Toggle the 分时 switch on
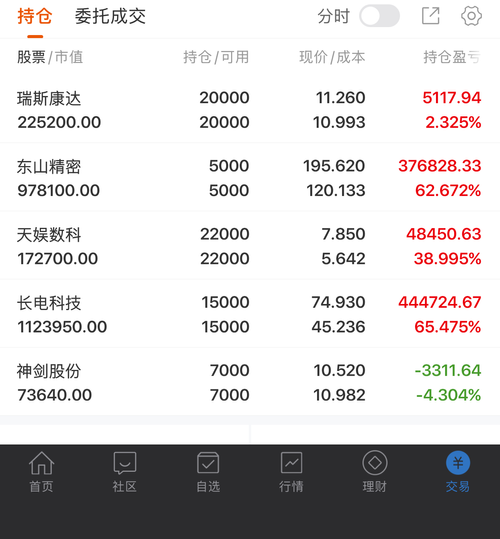This screenshot has width=500, height=539. [379, 16]
